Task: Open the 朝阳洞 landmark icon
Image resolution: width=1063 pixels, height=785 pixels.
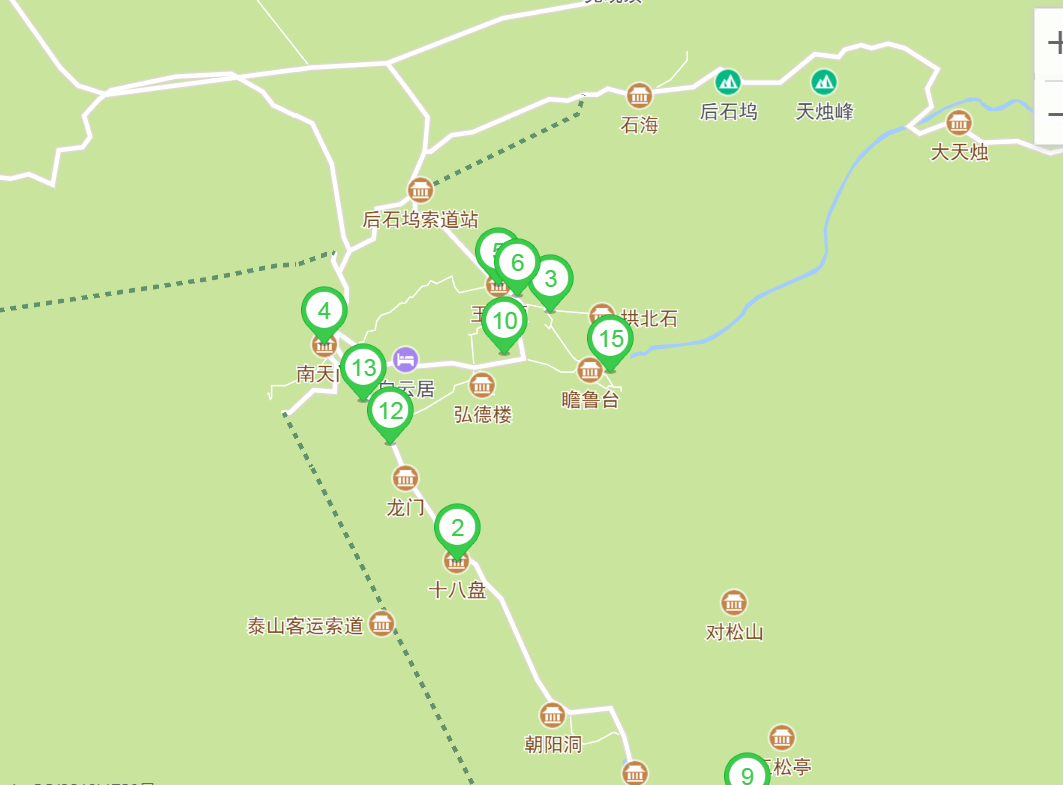Action: pos(552,715)
